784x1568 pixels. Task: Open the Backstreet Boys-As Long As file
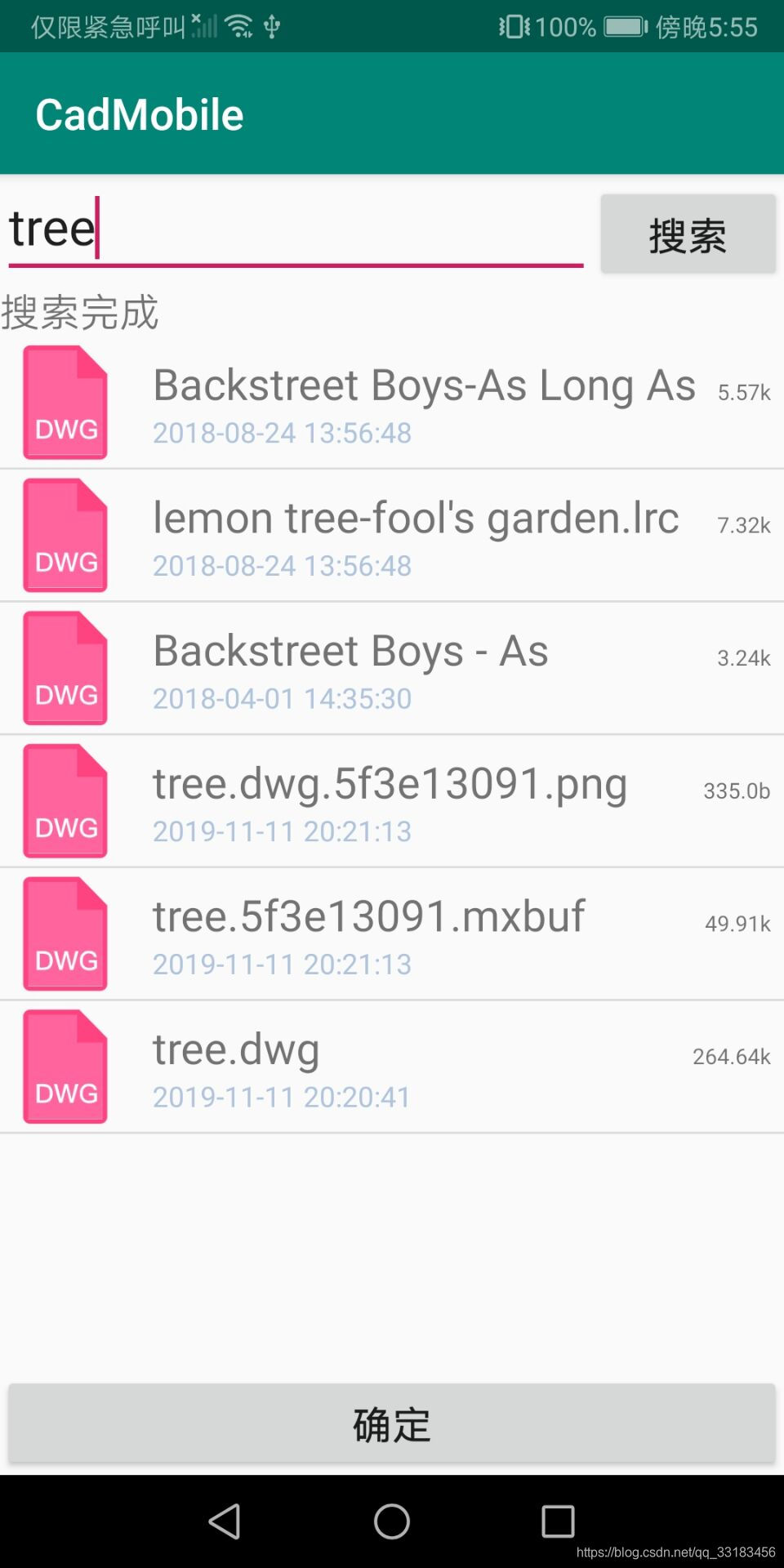[392, 403]
